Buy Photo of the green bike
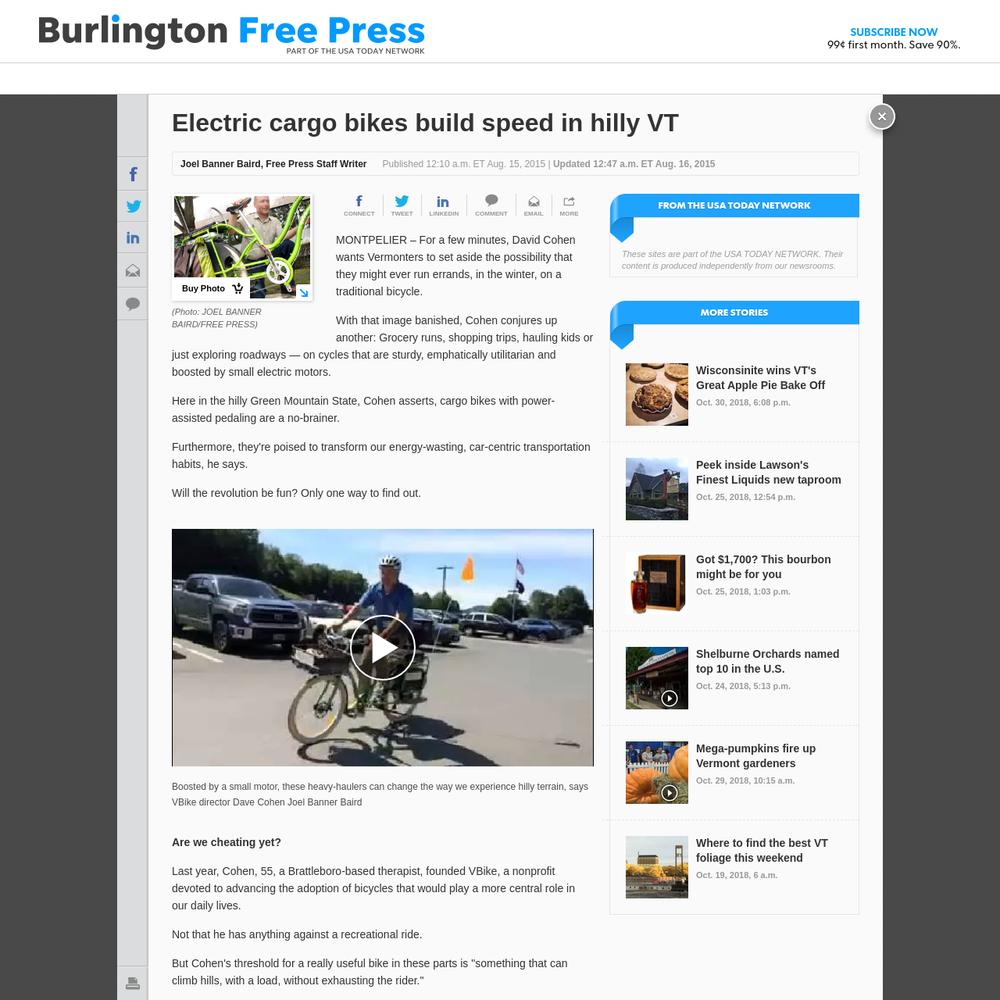The image size is (1000, 1000). coord(212,288)
